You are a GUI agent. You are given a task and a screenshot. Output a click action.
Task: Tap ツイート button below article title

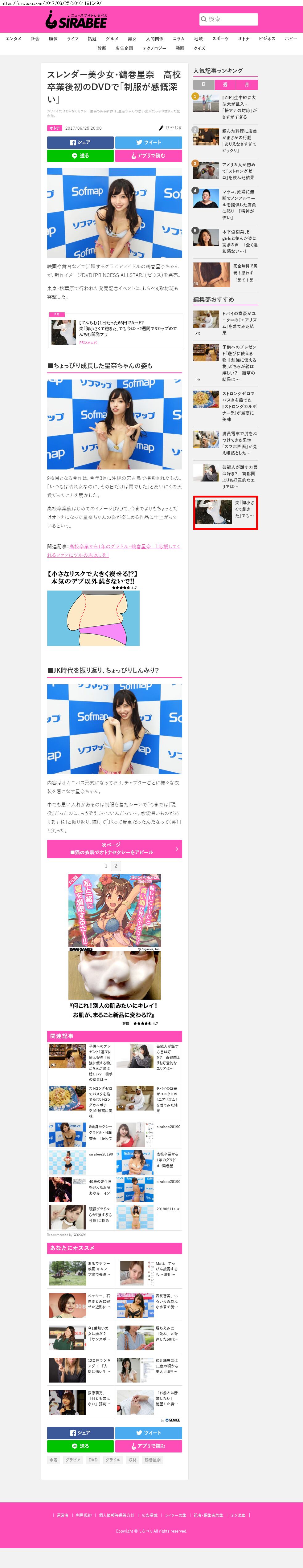148,142
